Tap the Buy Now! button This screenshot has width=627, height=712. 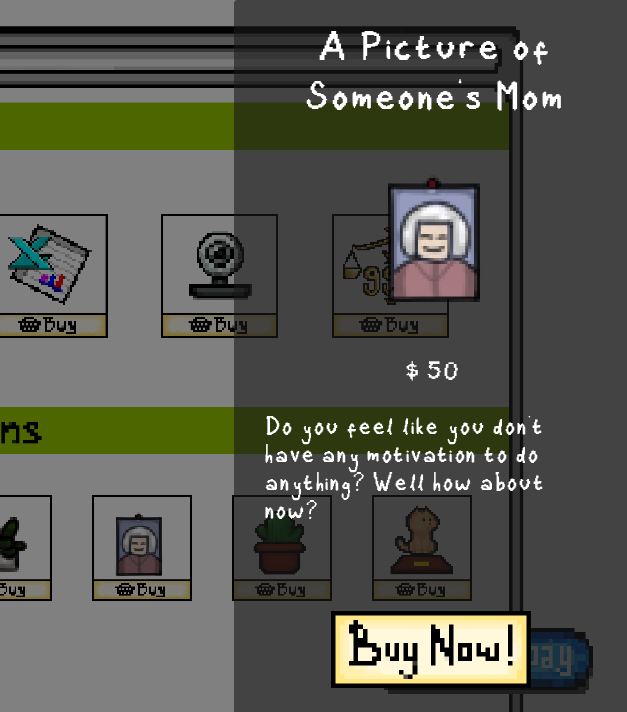pos(430,649)
